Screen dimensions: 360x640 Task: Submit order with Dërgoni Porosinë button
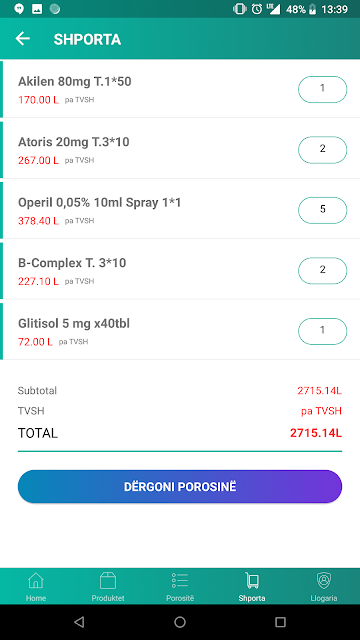180,487
